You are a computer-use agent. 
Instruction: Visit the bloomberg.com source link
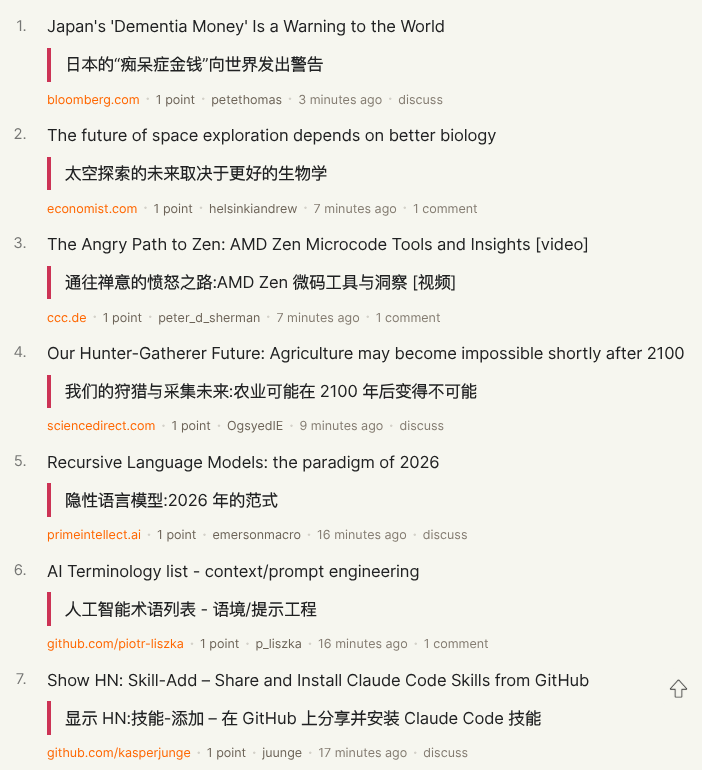[x=93, y=100]
